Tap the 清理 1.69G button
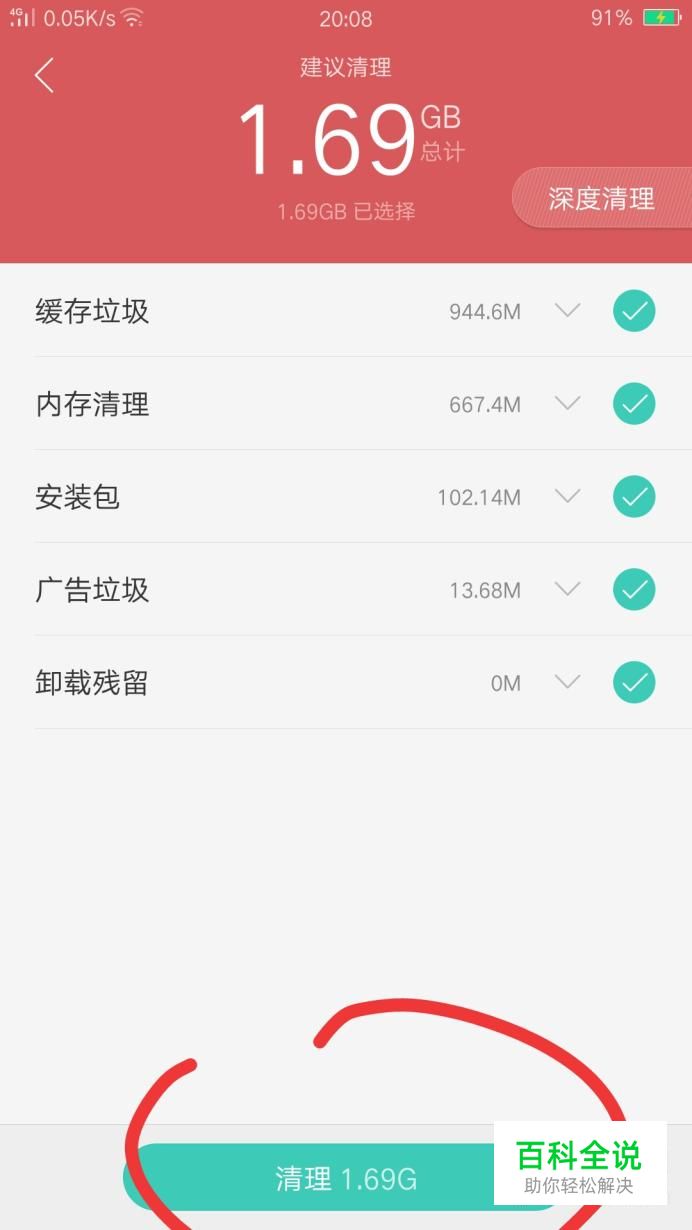This screenshot has height=1230, width=692. click(x=346, y=1178)
